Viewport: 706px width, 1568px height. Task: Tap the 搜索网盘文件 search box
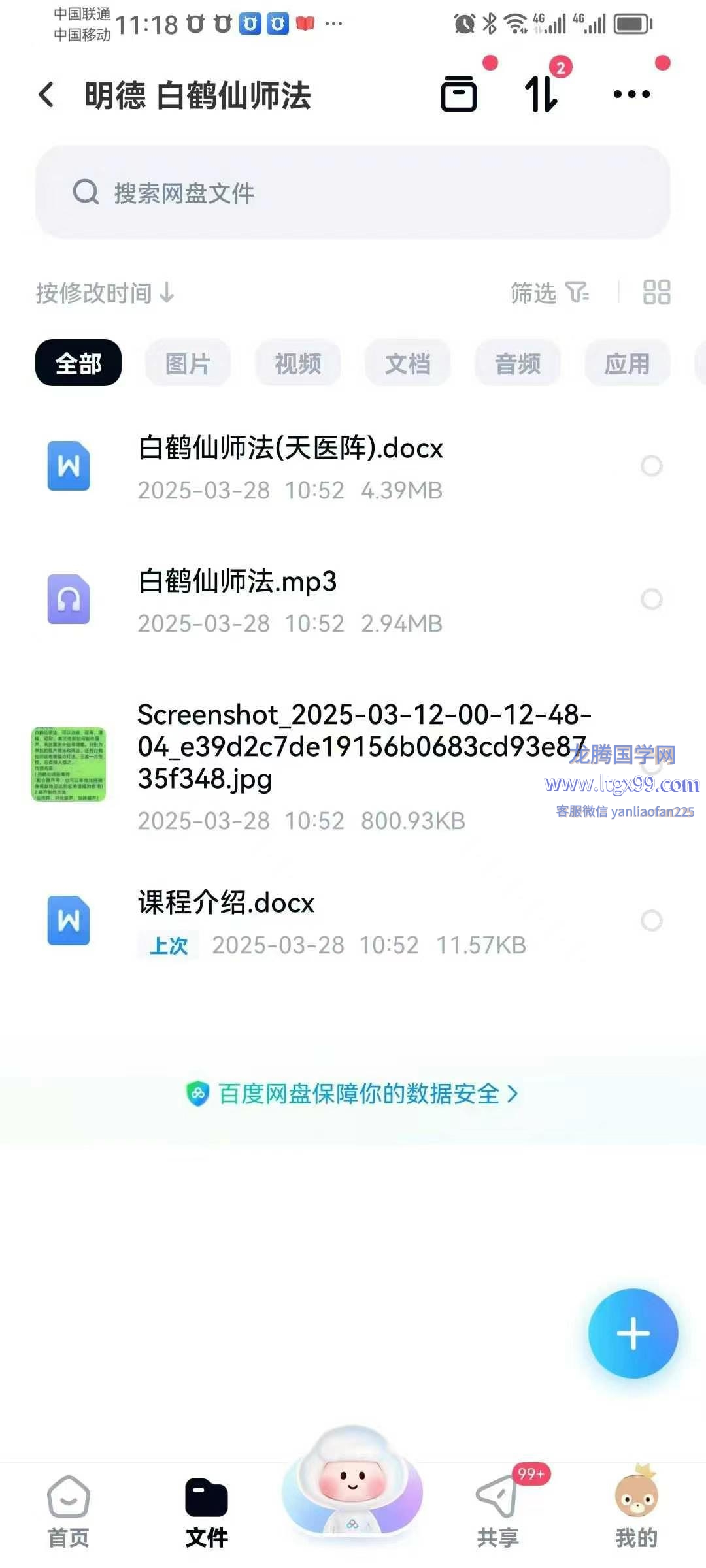353,193
